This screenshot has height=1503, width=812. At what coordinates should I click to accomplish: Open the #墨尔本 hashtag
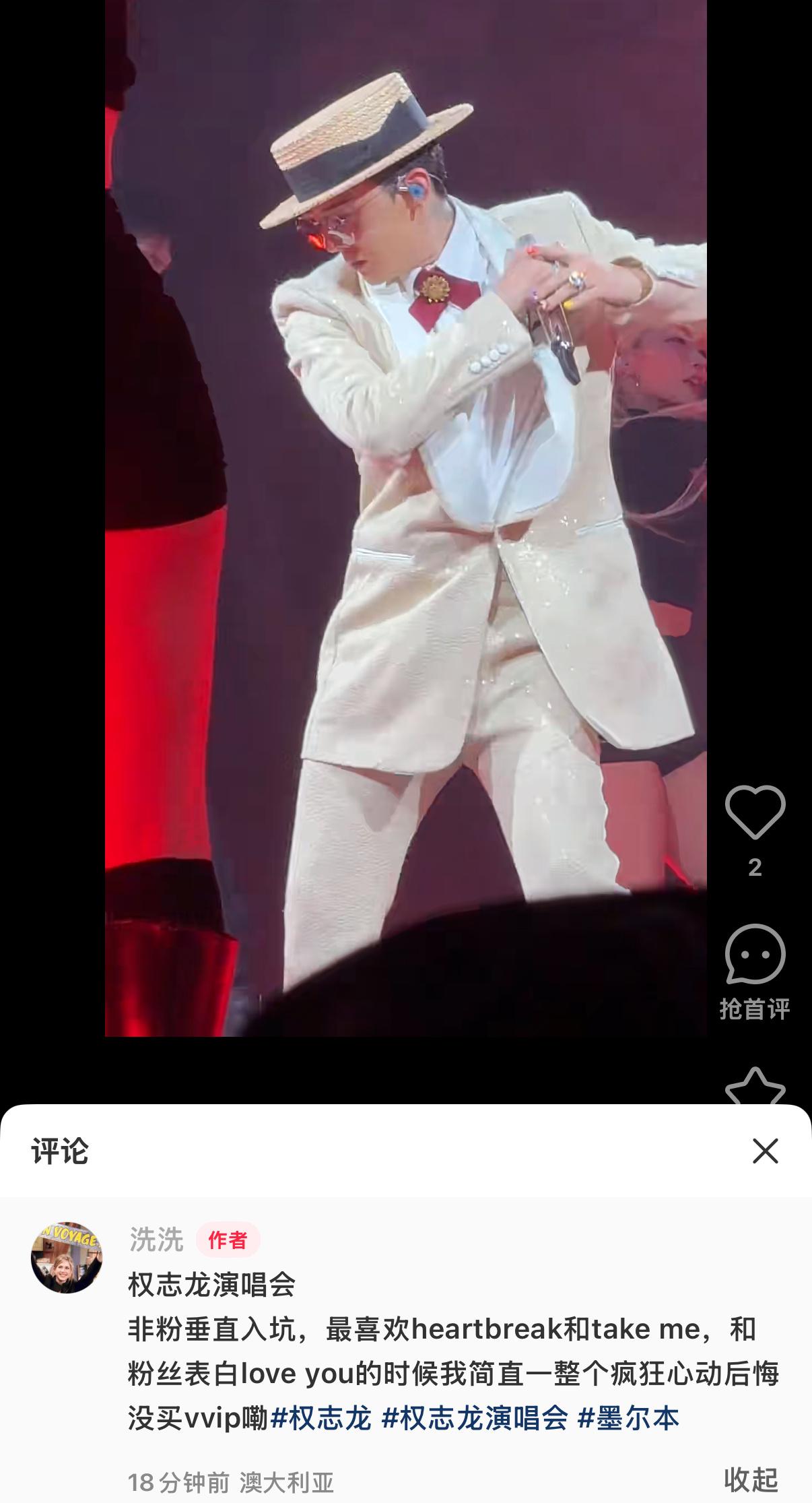[x=628, y=1417]
